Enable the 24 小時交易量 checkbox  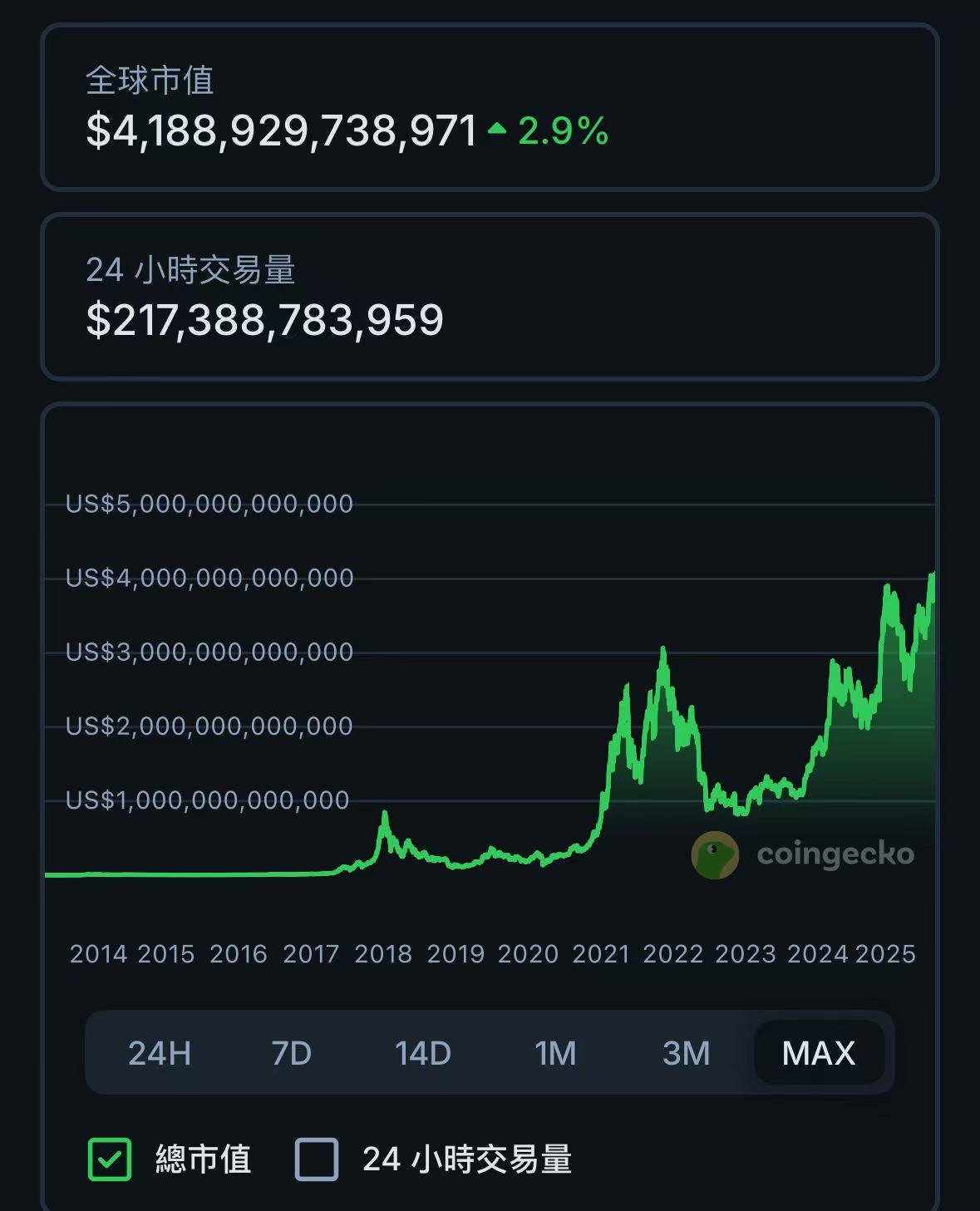[317, 1159]
